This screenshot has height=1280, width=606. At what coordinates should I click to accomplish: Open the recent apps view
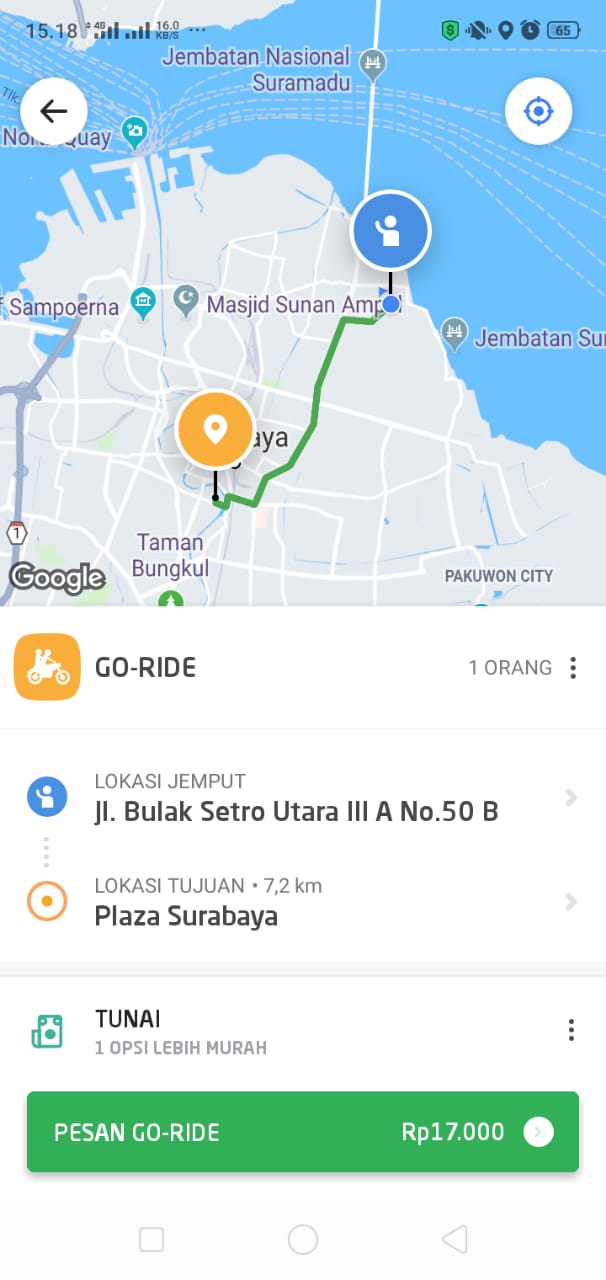click(x=151, y=1240)
